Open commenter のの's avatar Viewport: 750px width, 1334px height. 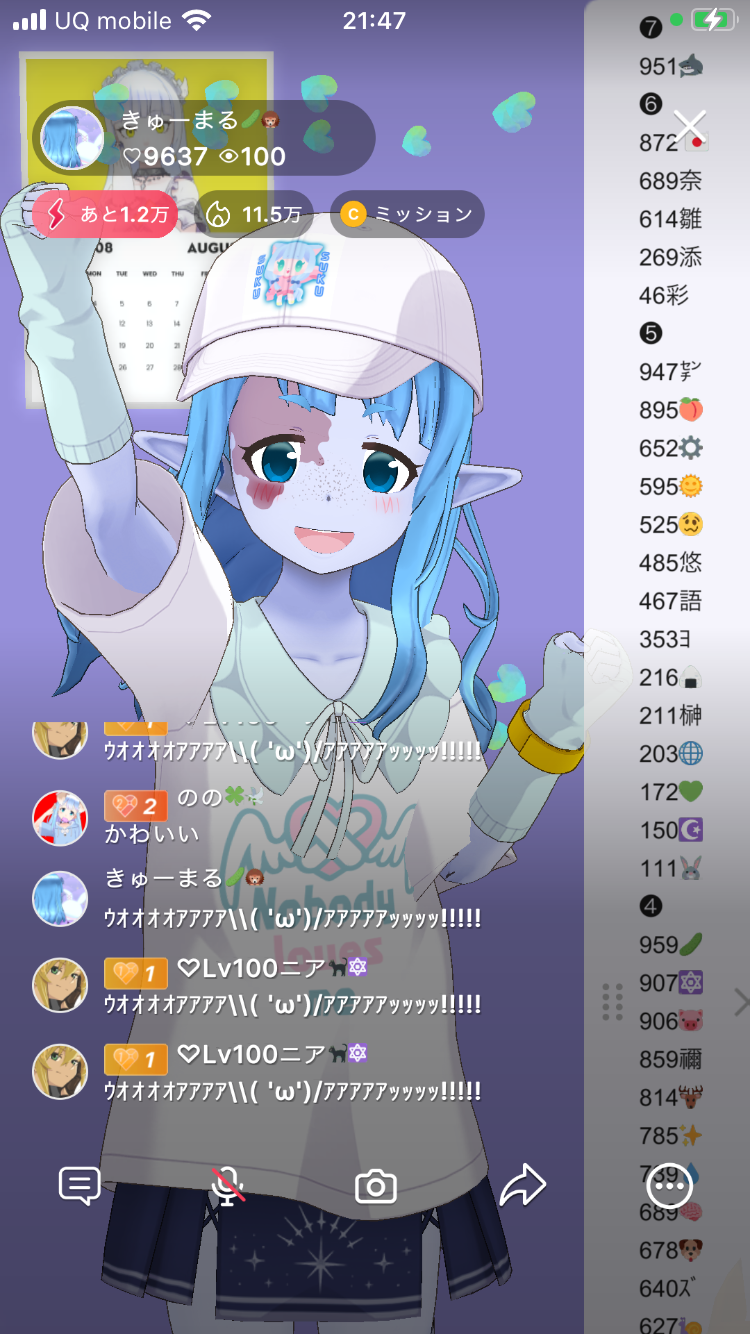[60, 818]
